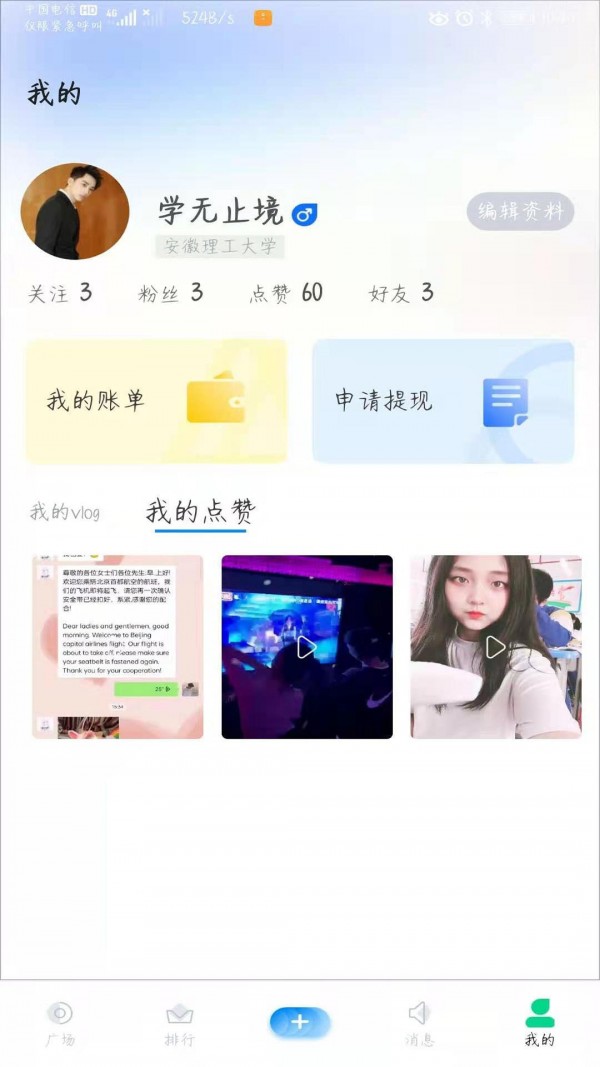
Task: Play the liked girl selfie video
Action: click(x=496, y=647)
